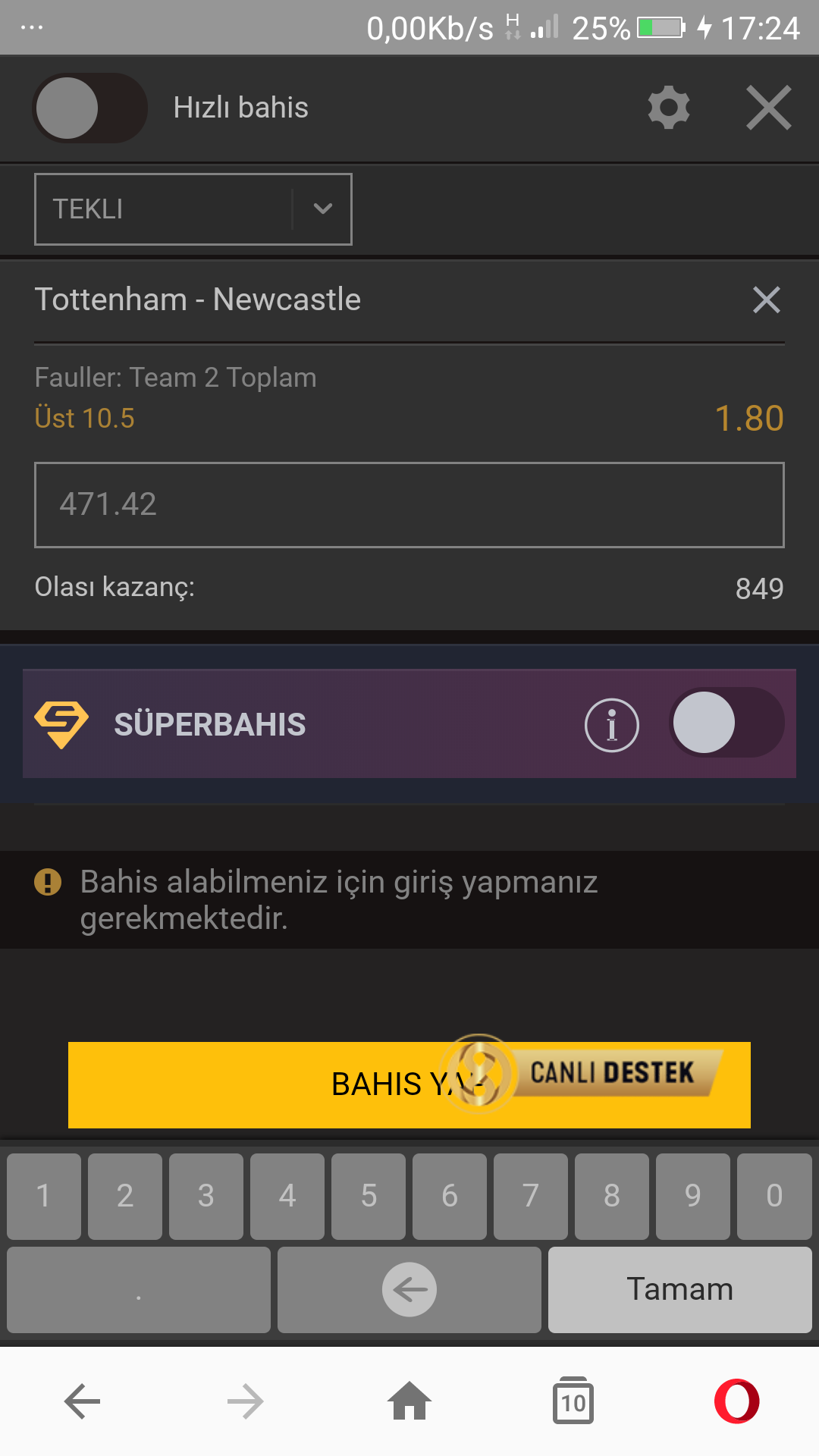
Task: Go back in the browser
Action: 82,1401
